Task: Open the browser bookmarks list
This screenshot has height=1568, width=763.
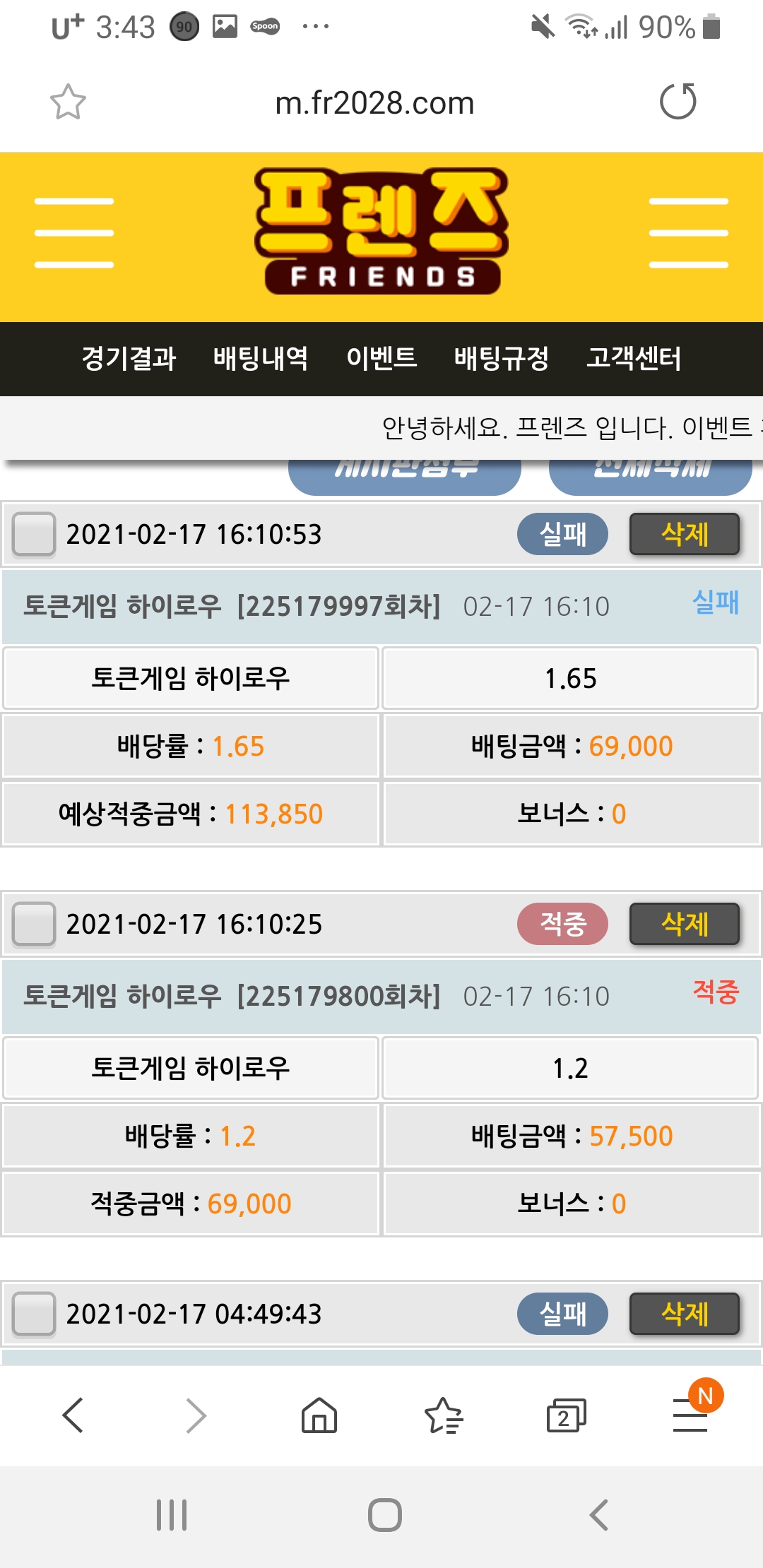Action: click(x=443, y=1415)
